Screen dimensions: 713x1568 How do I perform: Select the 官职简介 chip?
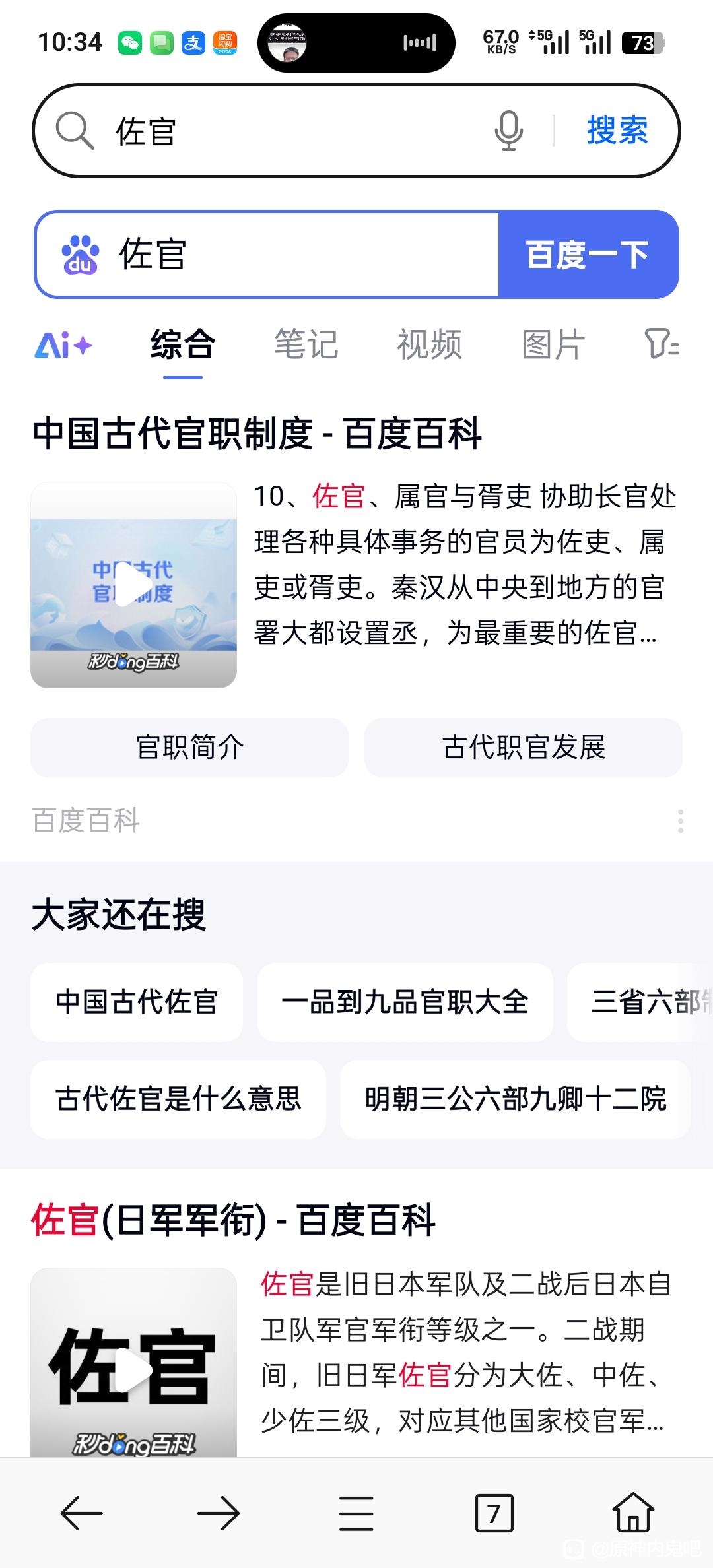pyautogui.click(x=189, y=748)
